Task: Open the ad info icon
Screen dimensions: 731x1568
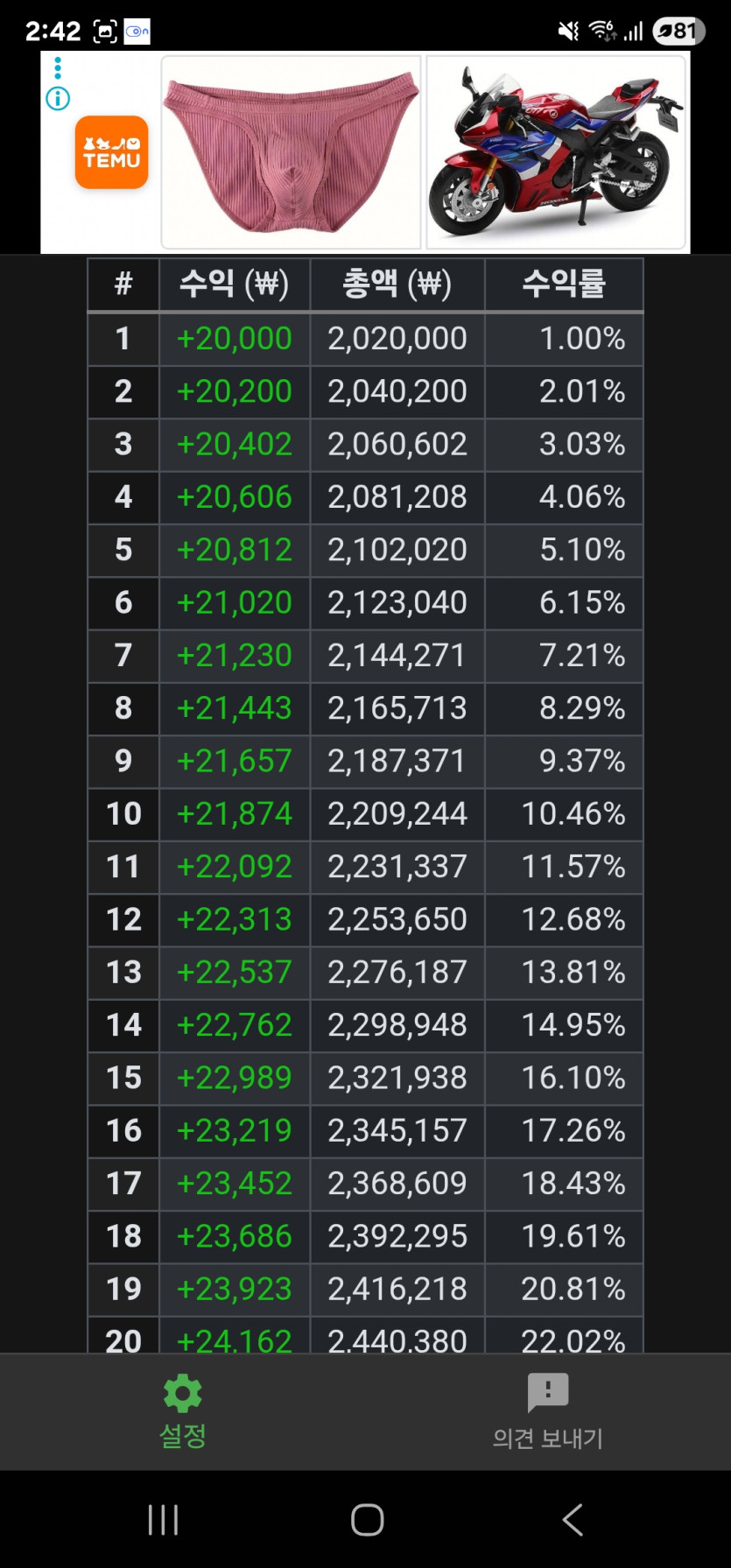Action: pos(58,98)
